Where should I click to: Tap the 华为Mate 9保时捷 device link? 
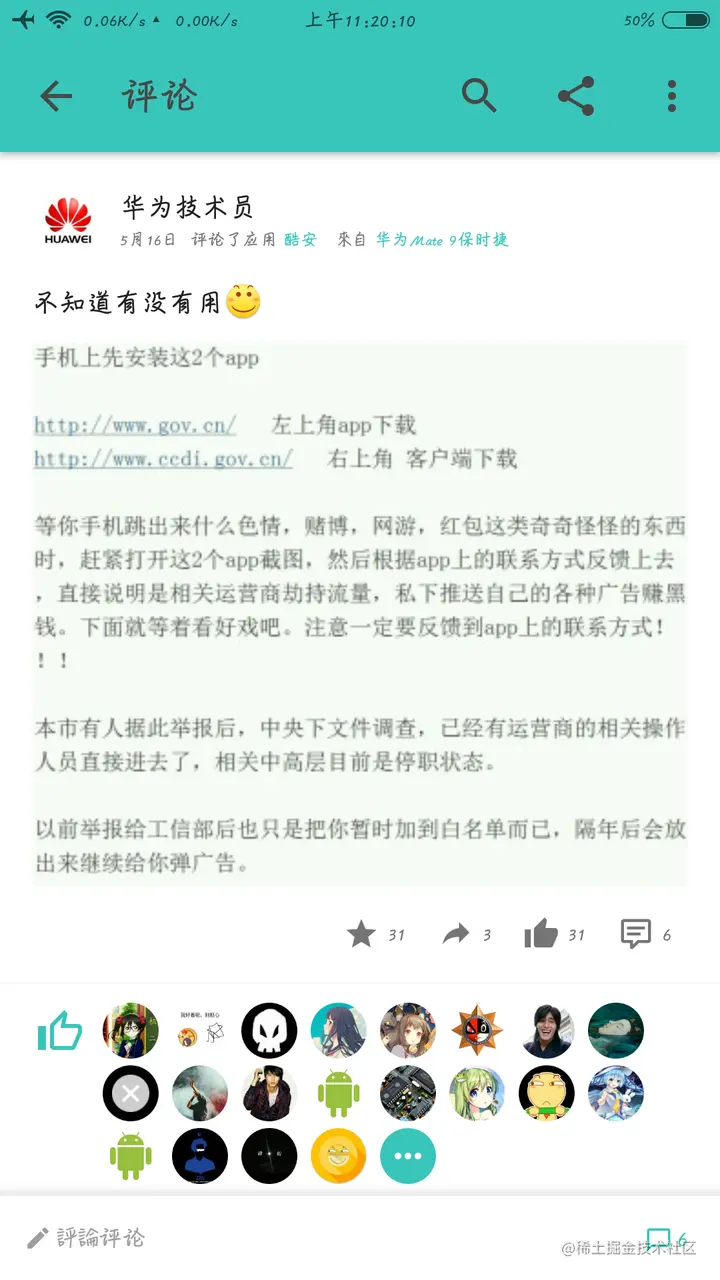[442, 240]
